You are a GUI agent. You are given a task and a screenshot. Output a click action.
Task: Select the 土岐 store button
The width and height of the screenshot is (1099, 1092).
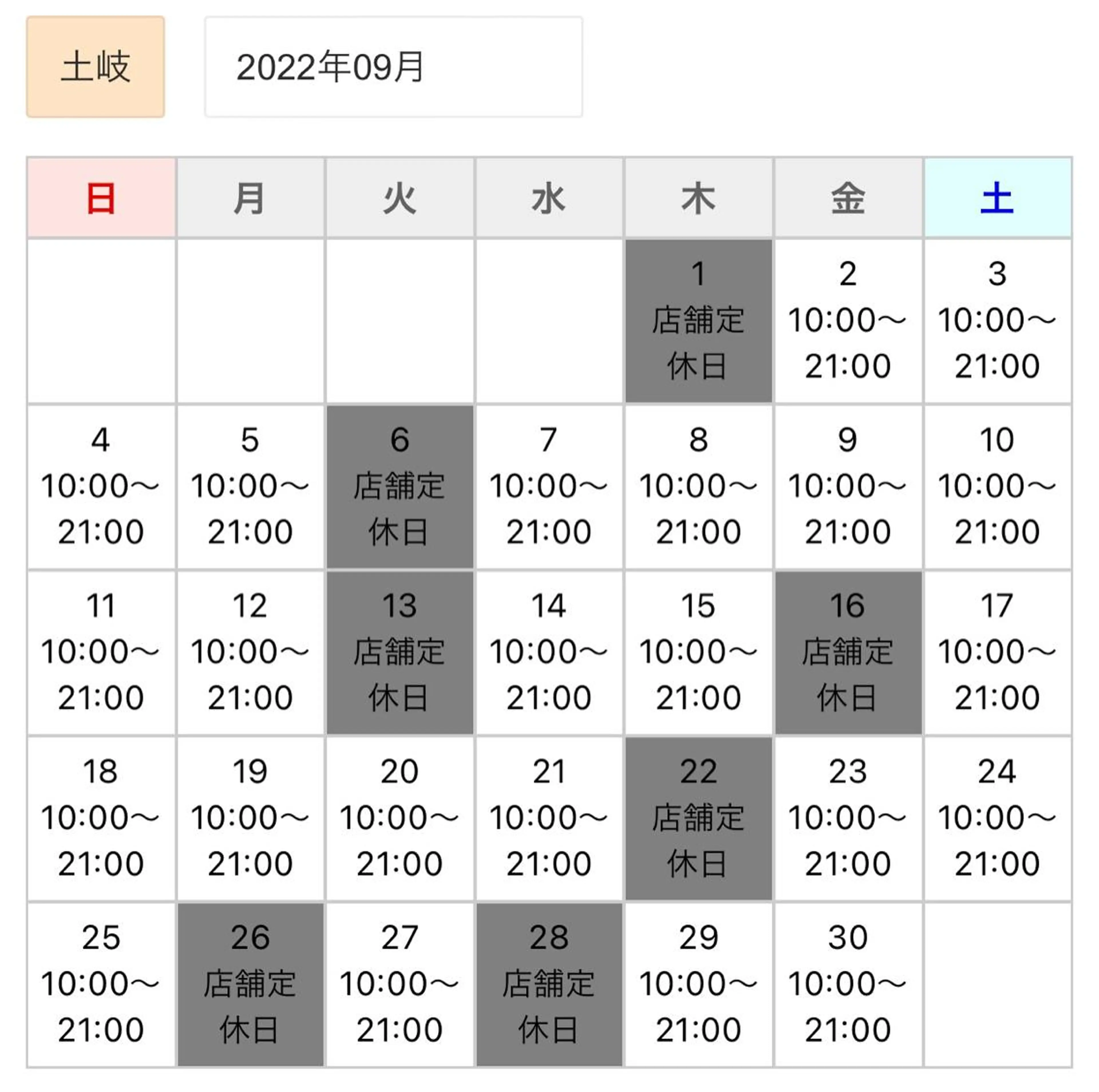pos(96,67)
